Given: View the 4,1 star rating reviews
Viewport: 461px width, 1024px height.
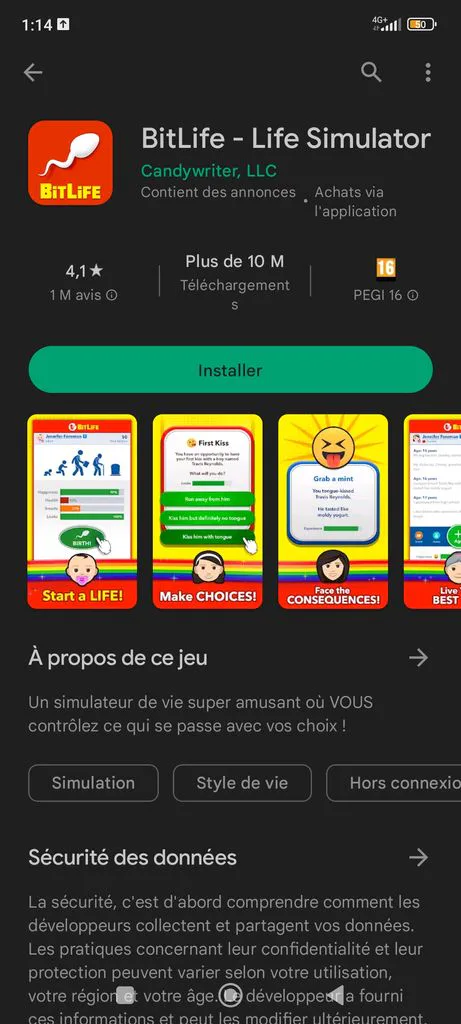Looking at the screenshot, I should click(x=84, y=281).
